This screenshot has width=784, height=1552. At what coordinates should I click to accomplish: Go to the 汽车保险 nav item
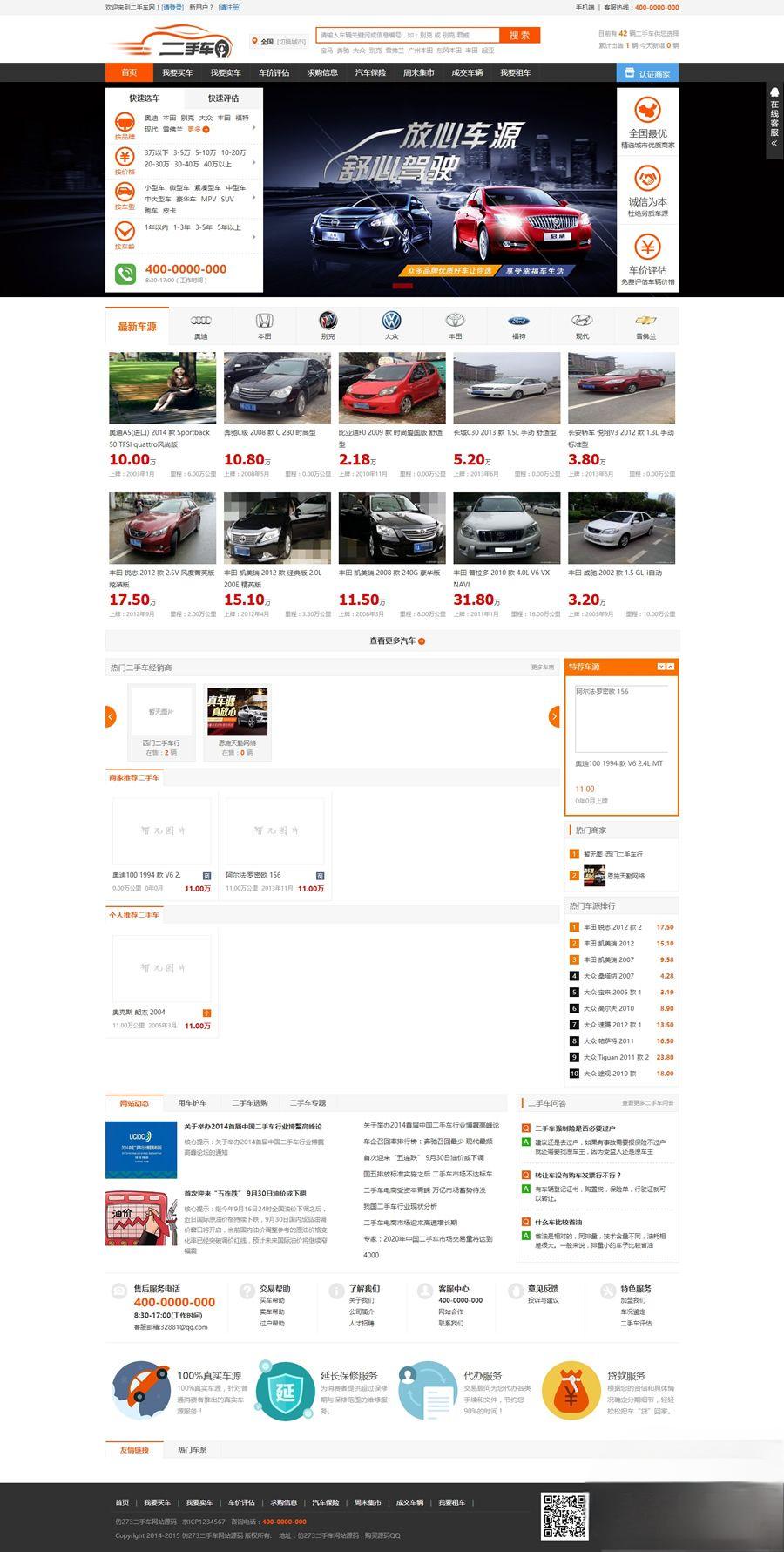pos(370,72)
